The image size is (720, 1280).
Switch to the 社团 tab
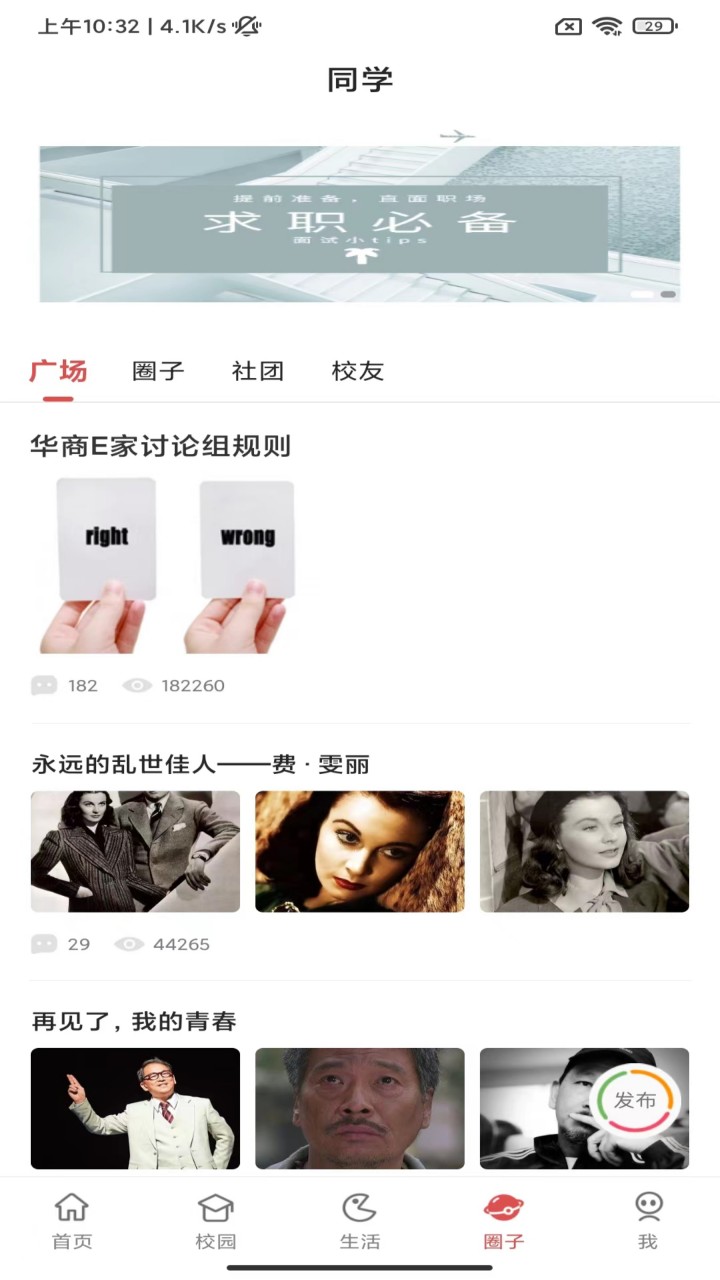click(258, 371)
